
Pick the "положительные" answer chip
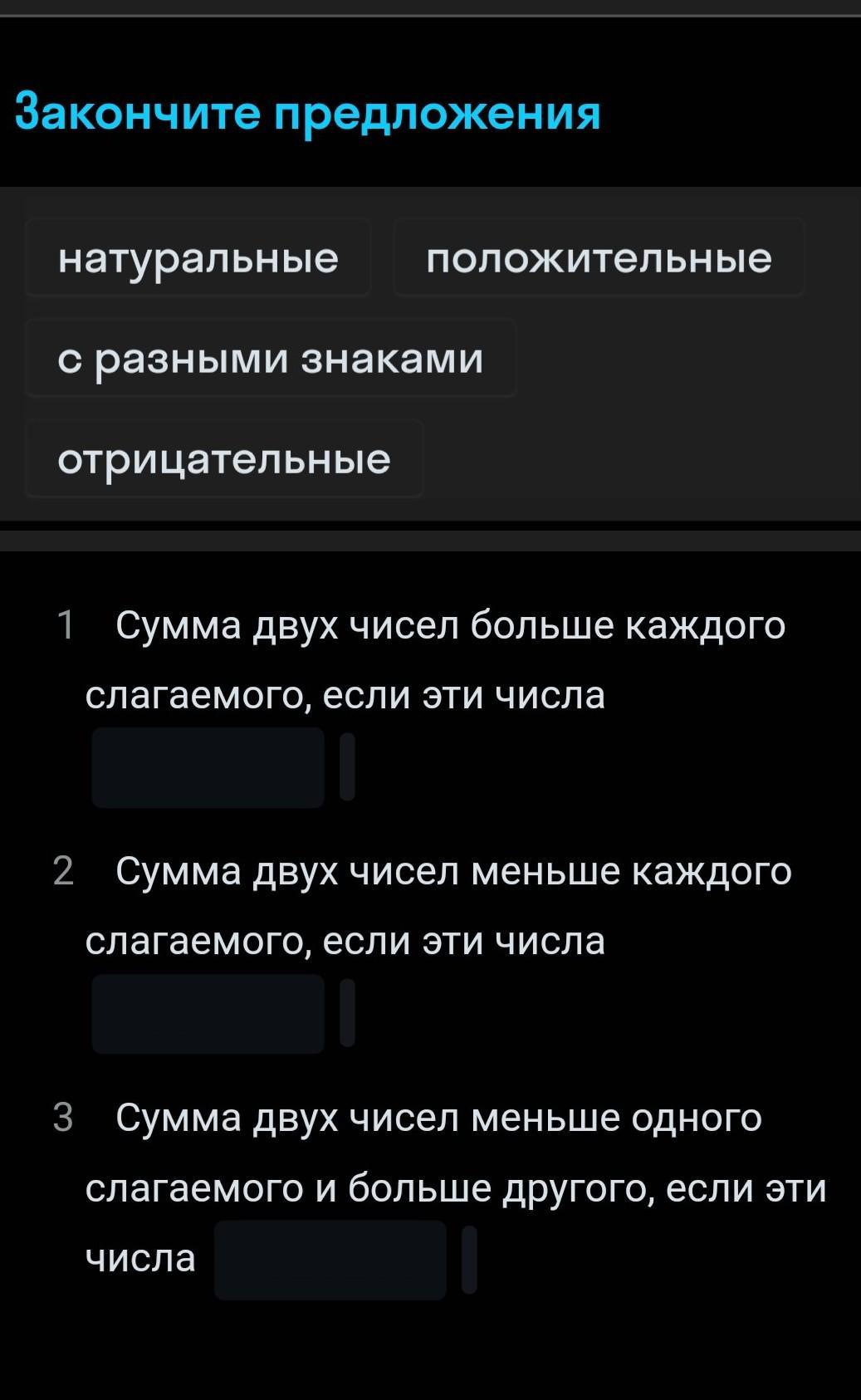coord(599,258)
